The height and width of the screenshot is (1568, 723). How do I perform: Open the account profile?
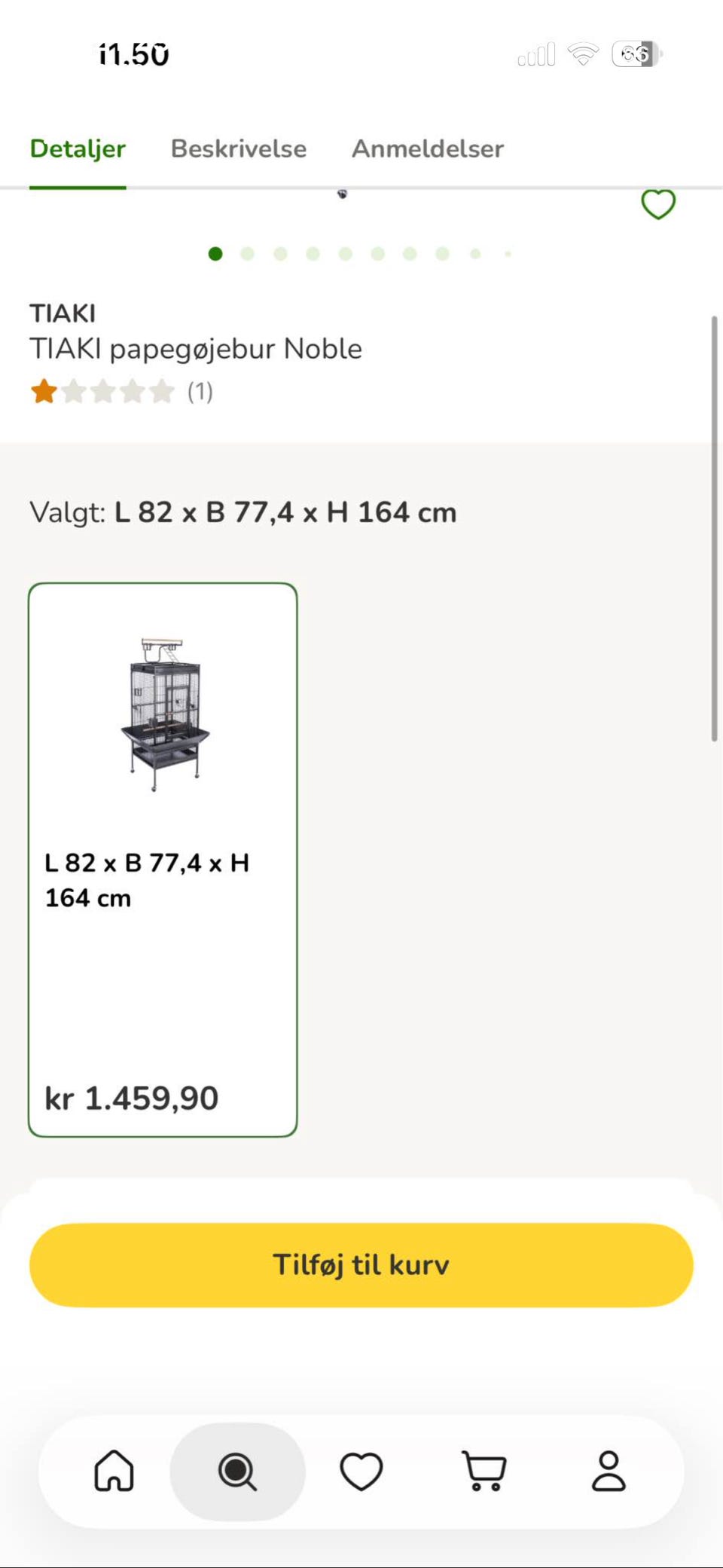point(609,1471)
